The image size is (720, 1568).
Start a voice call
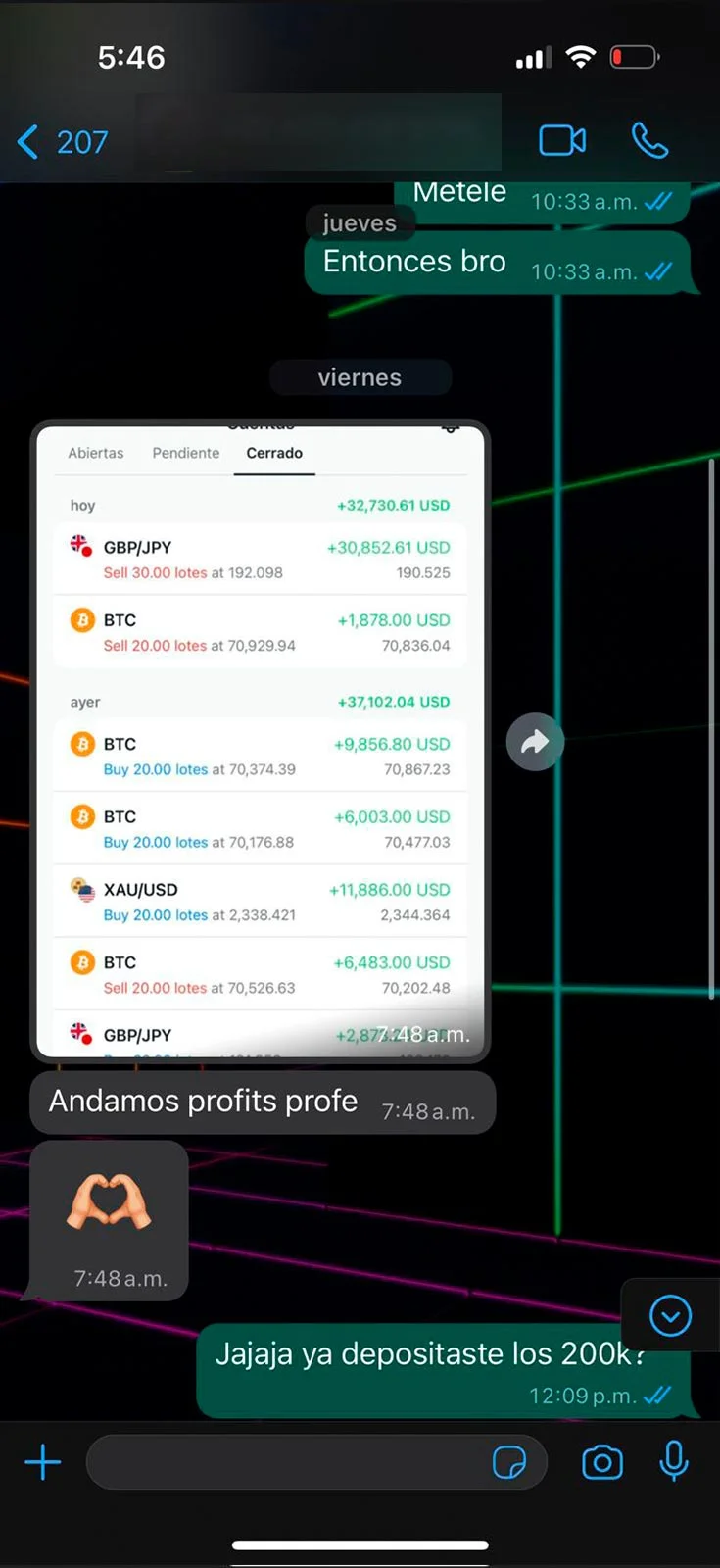649,141
